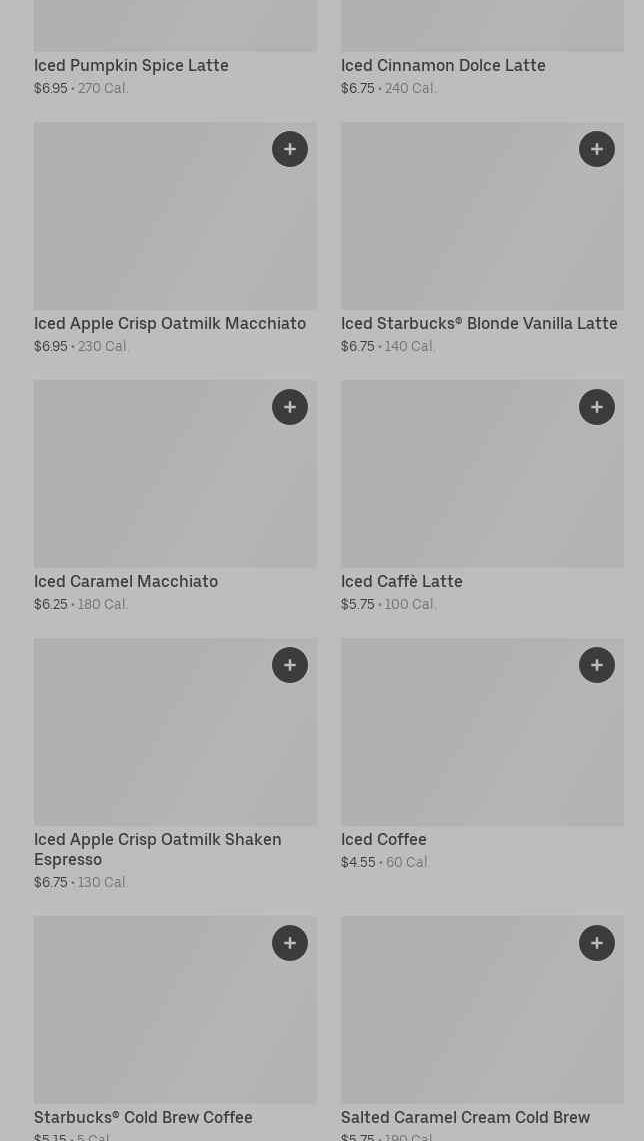Add Iced Apple Crisp Oatmilk Macchiato to cart

[x=290, y=149]
